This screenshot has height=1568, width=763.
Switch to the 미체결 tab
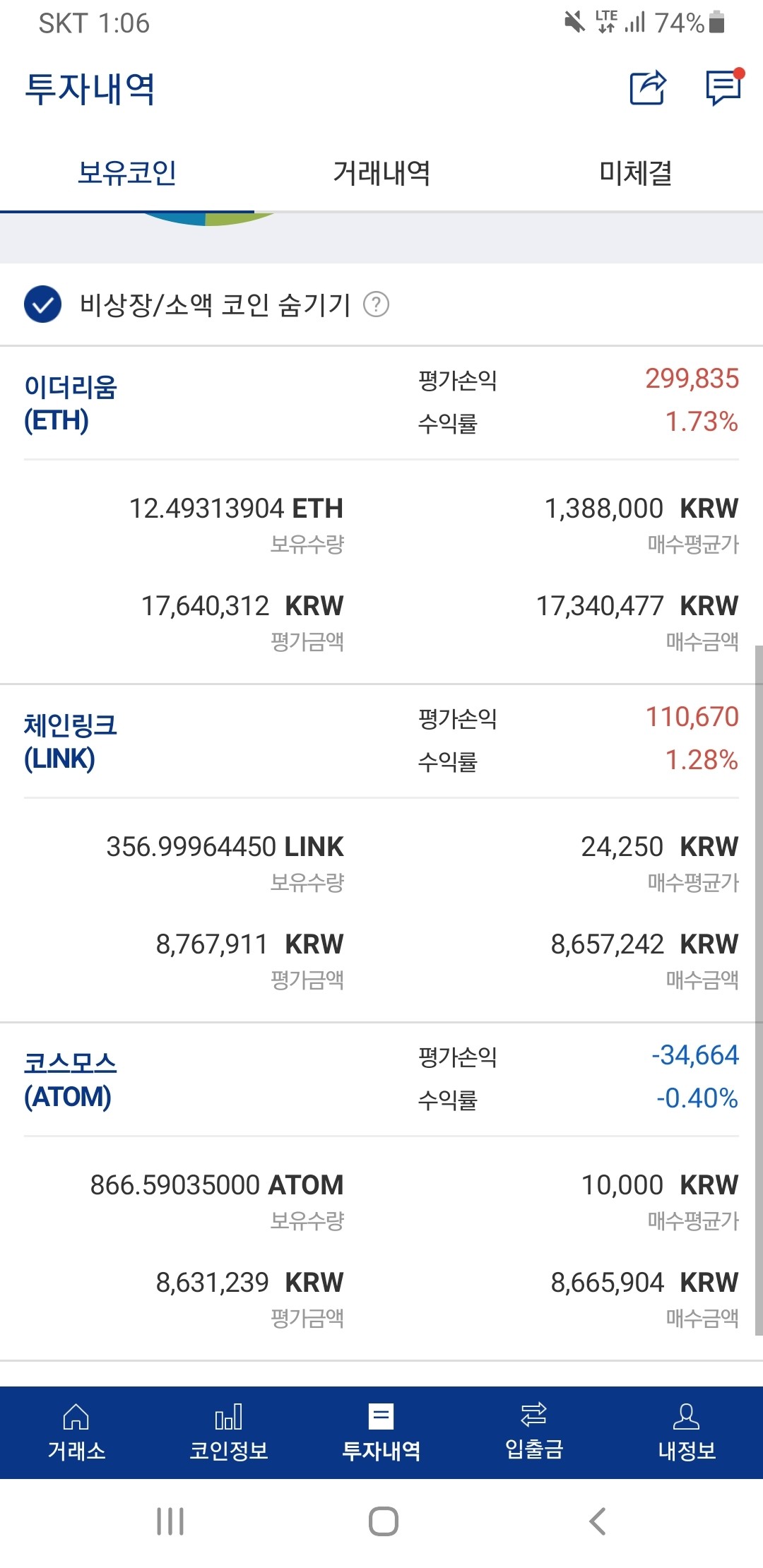coord(635,173)
